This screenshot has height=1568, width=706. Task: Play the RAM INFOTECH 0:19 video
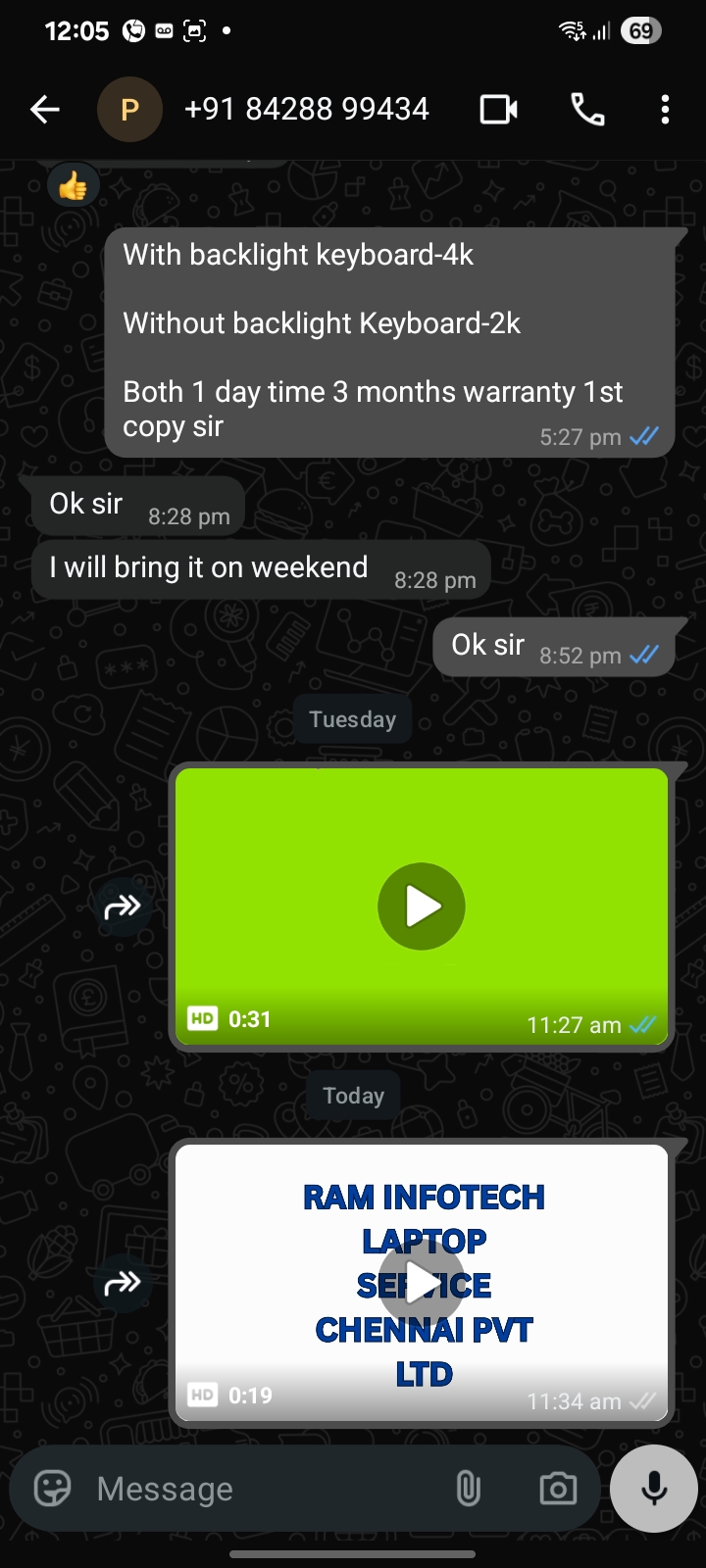(422, 1282)
